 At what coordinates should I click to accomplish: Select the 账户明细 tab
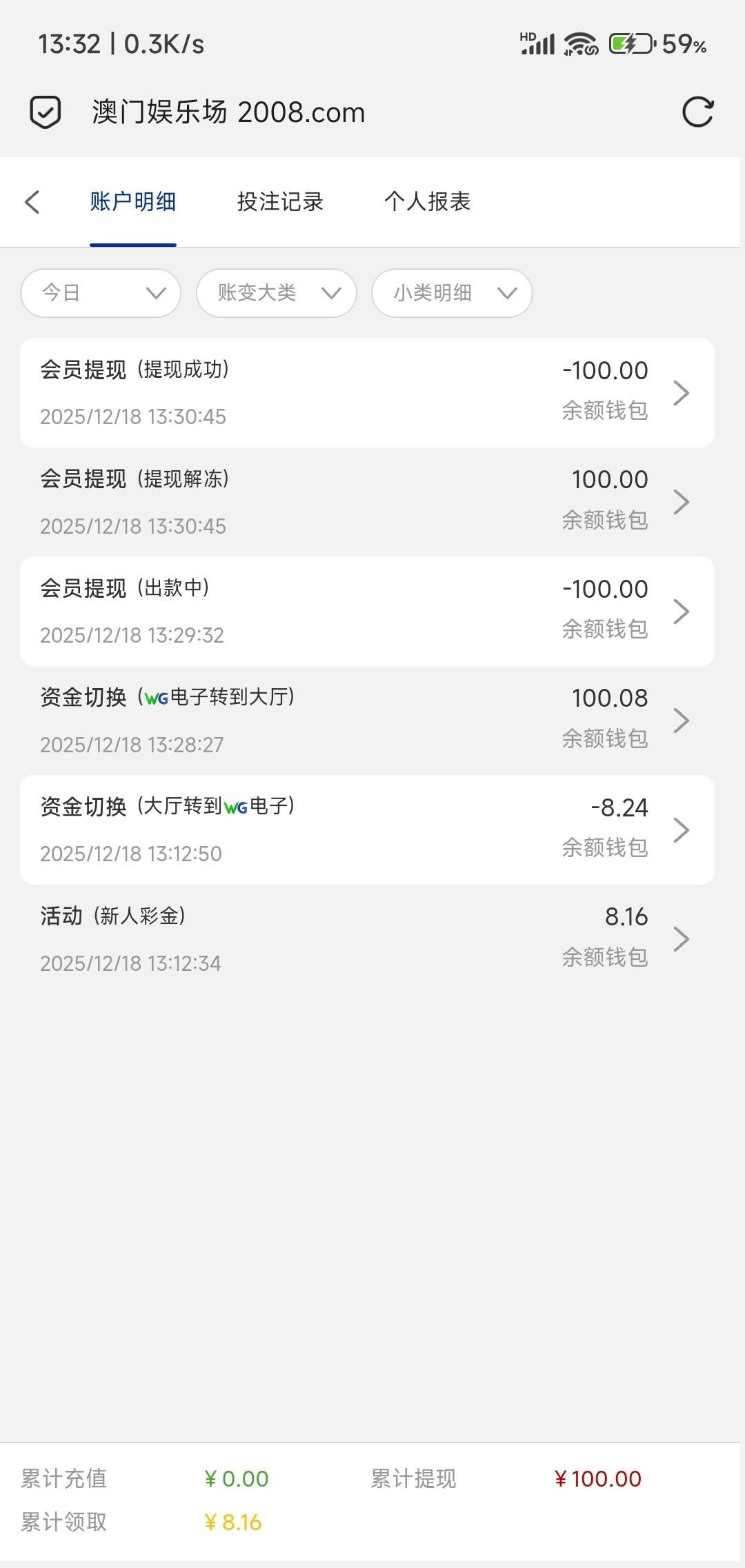point(133,202)
